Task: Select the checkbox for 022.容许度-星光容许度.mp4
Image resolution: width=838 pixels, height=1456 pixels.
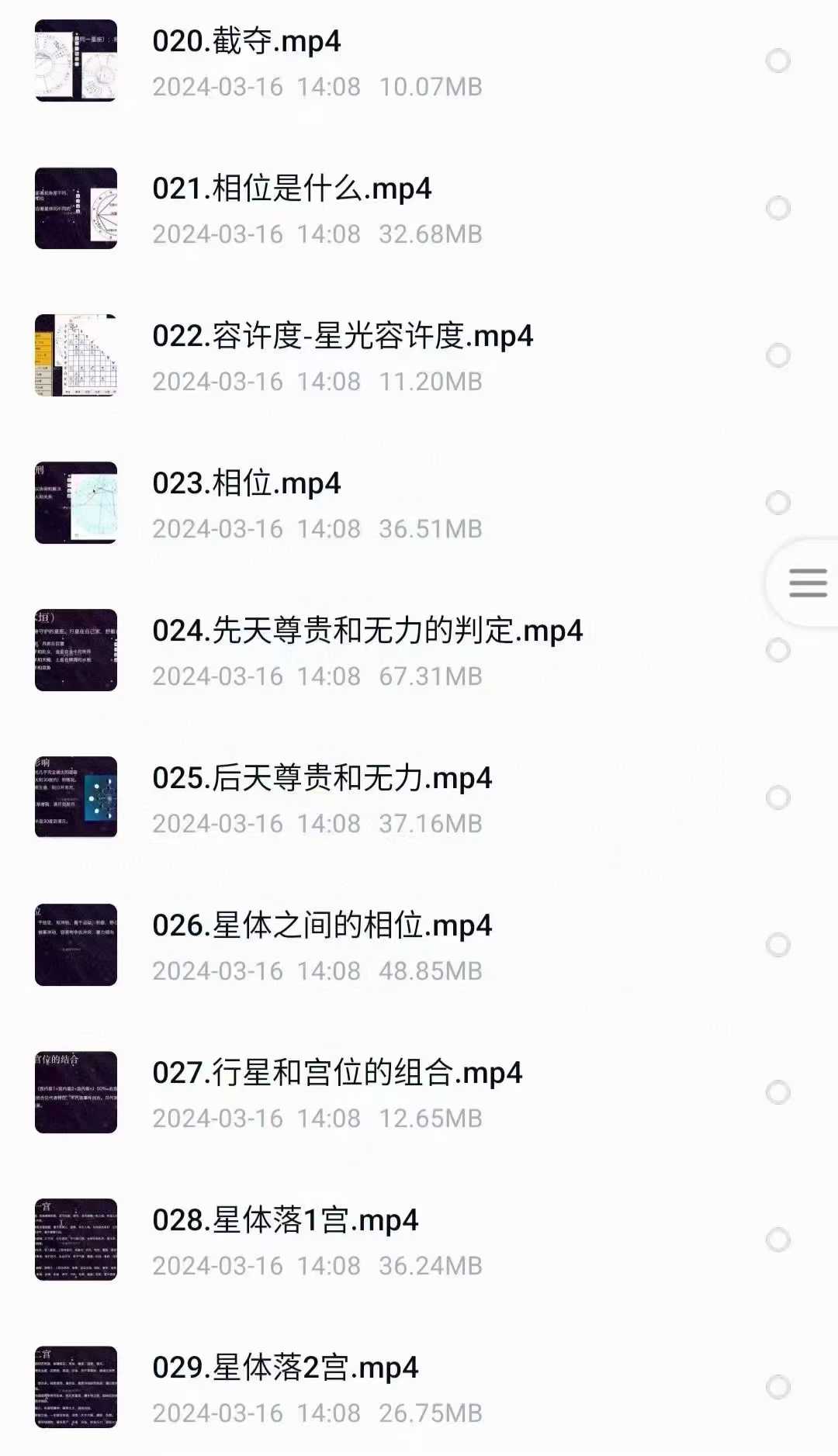Action: 777,355
